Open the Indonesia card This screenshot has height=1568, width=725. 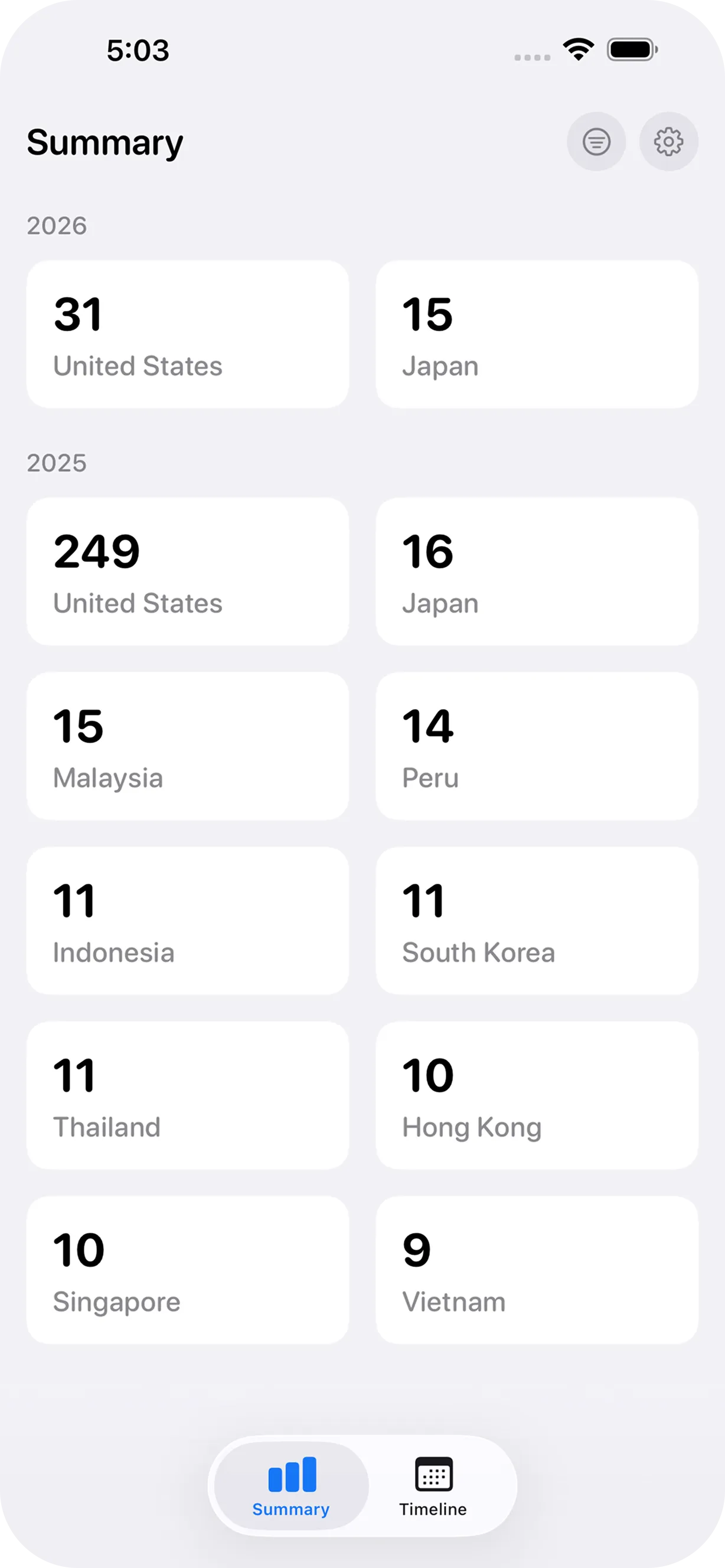pyautogui.click(x=188, y=921)
